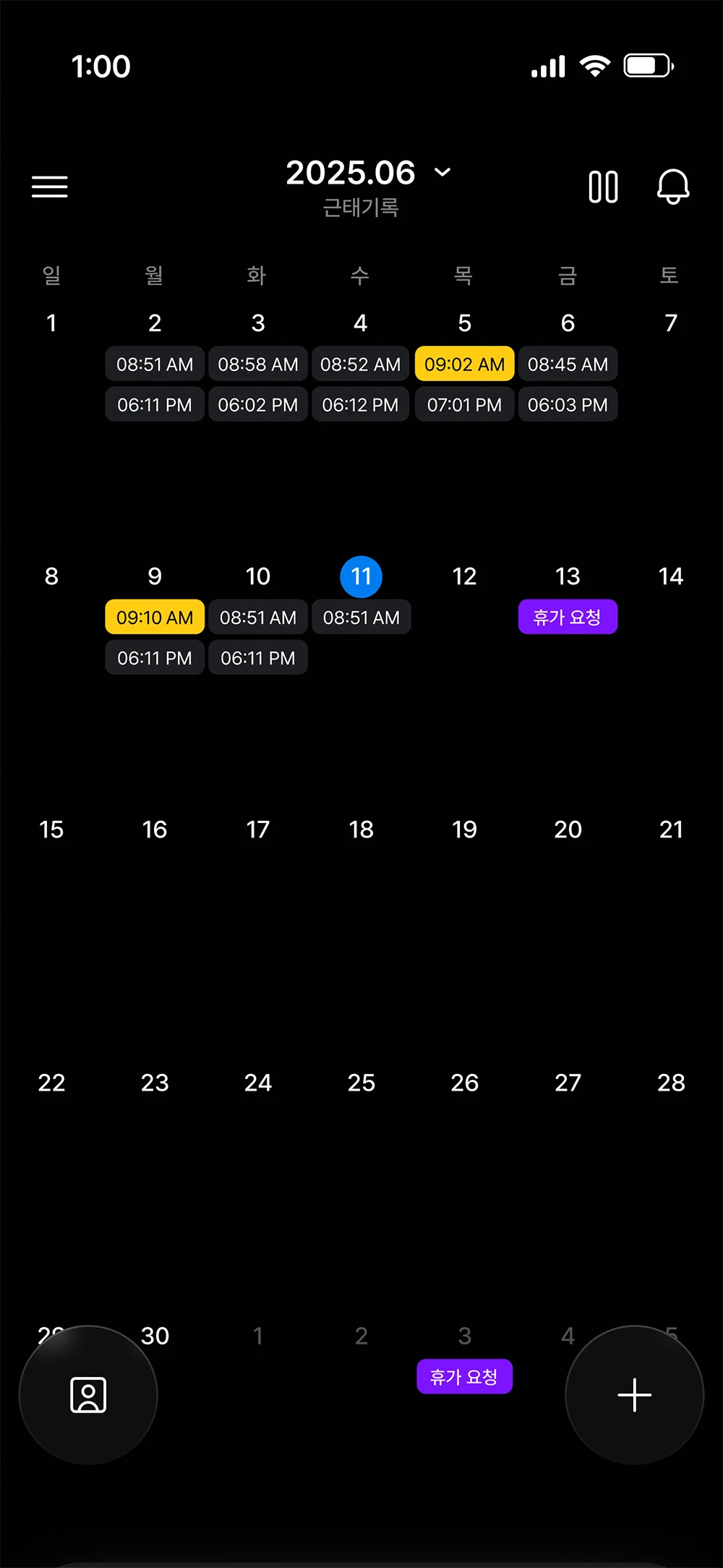Open the 06:12 PM entry on the 4th

click(x=361, y=404)
